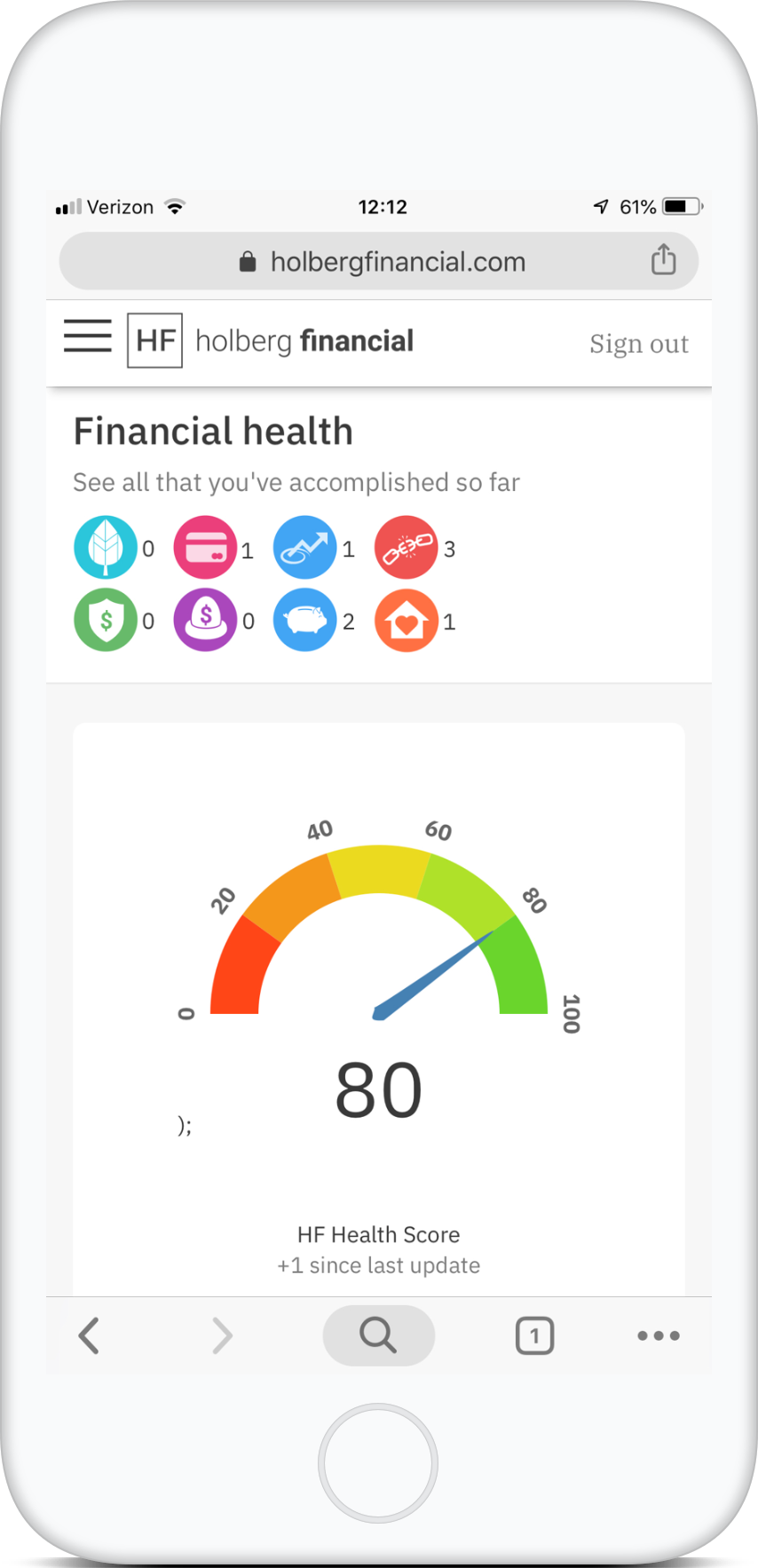
Task: Open the browser's three-dot more menu
Action: click(659, 1335)
